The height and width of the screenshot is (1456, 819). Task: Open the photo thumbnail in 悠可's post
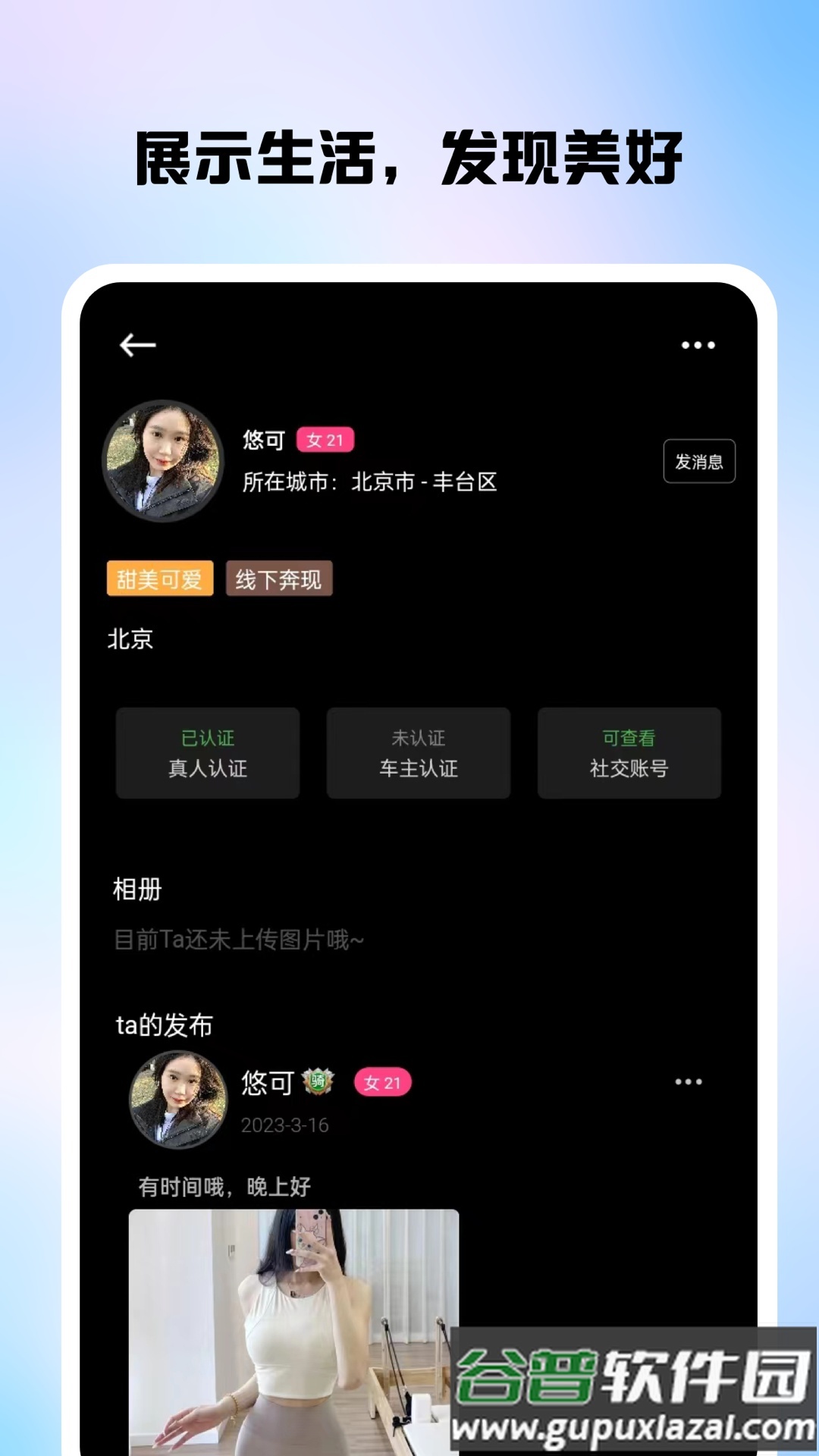pyautogui.click(x=292, y=1327)
